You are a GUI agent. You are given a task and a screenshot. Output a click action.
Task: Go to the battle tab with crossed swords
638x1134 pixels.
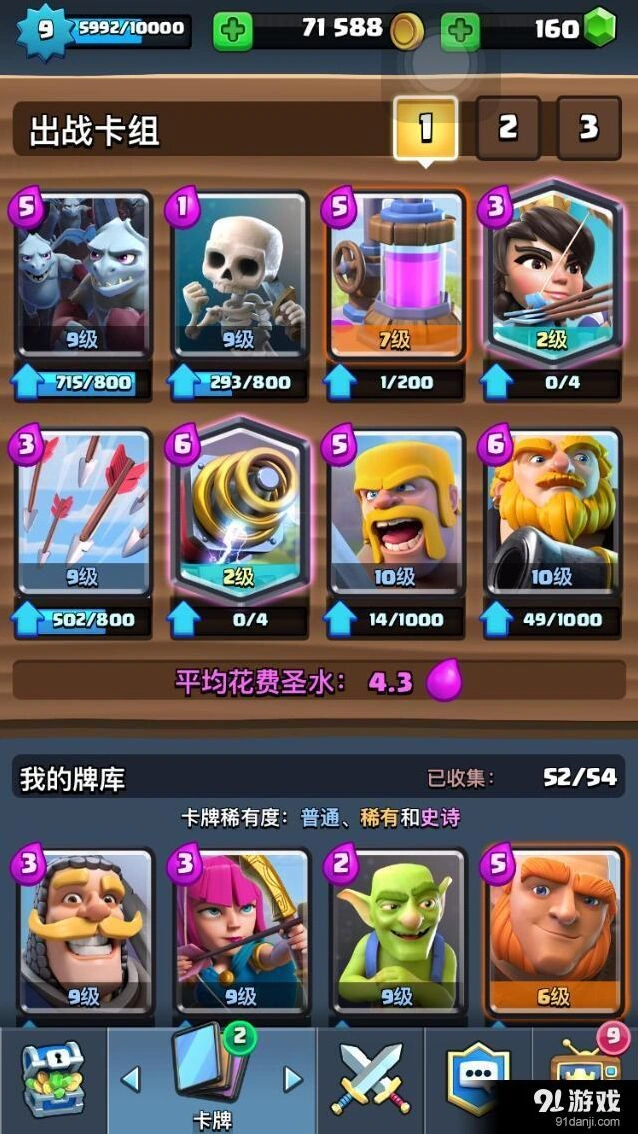pos(370,1079)
